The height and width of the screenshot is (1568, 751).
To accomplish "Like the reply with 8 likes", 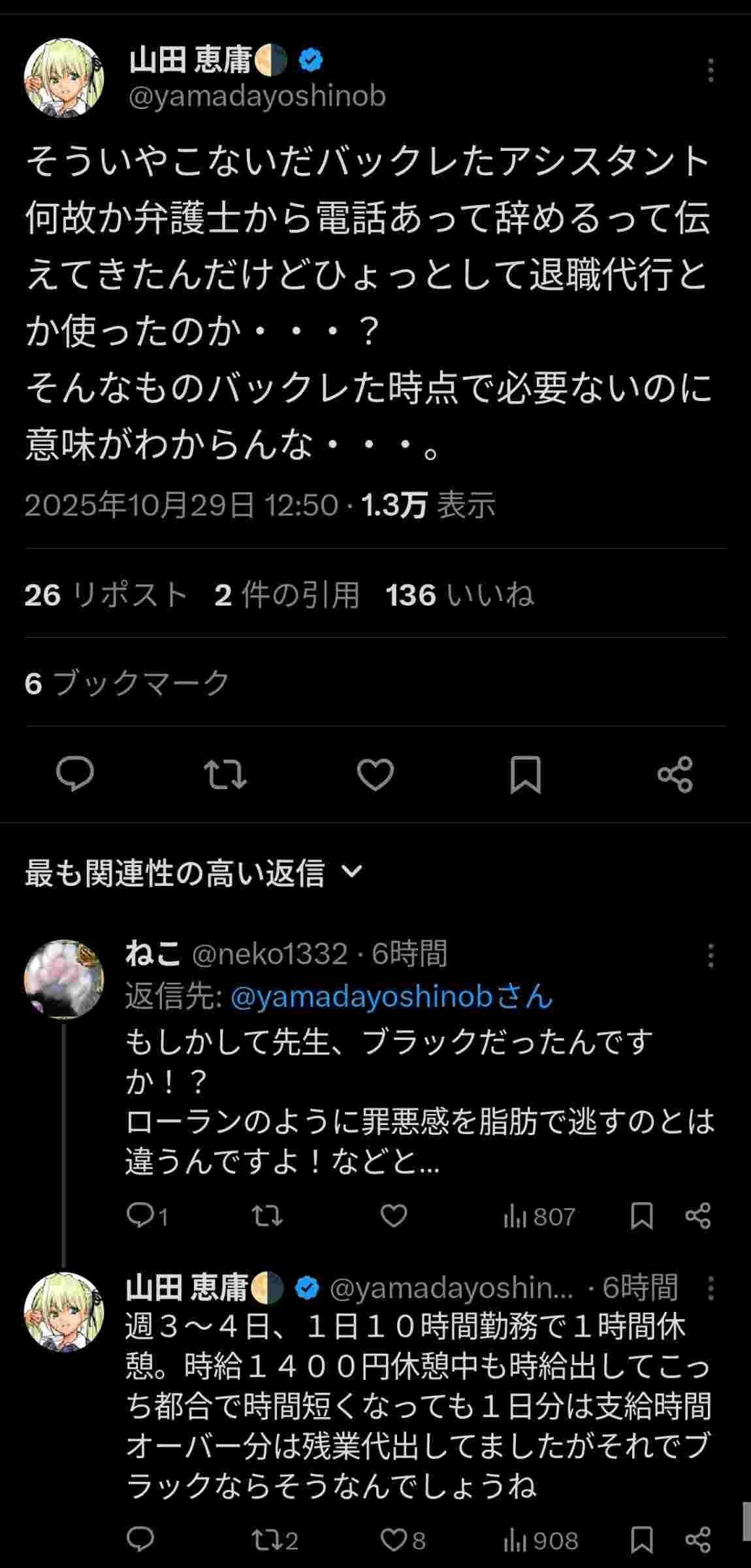I will [394, 1541].
